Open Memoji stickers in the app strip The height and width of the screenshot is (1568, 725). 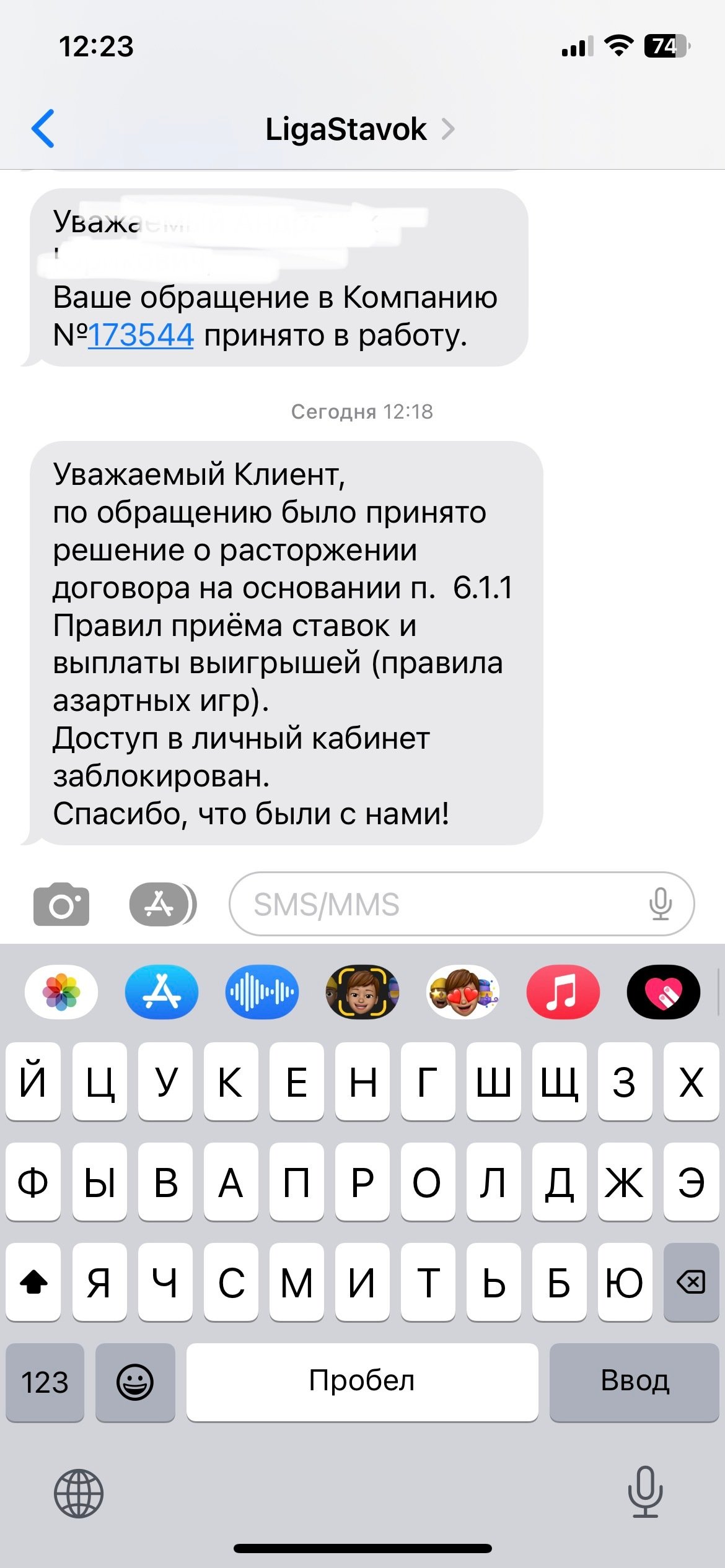(463, 991)
